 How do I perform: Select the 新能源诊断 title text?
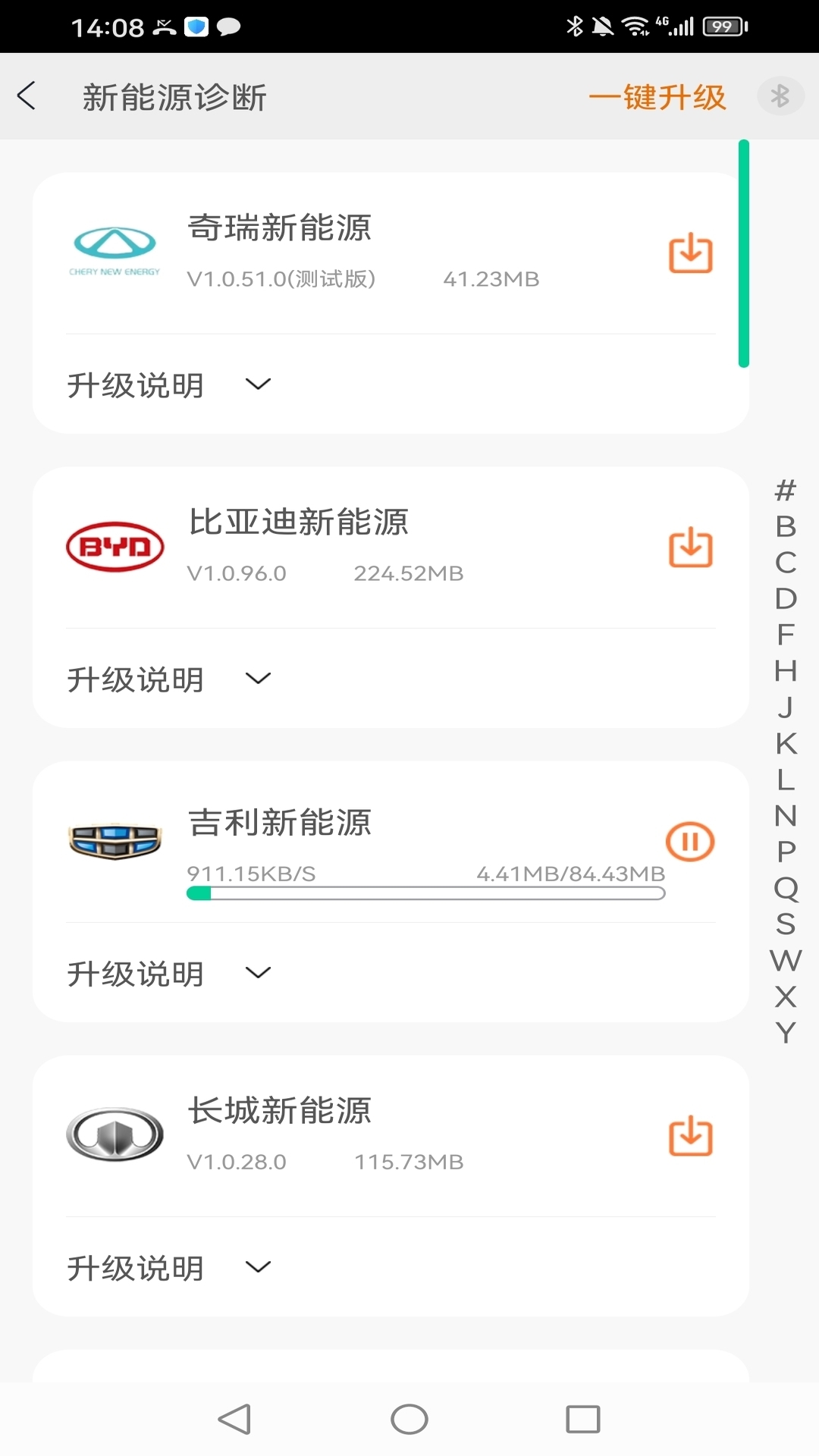[176, 97]
